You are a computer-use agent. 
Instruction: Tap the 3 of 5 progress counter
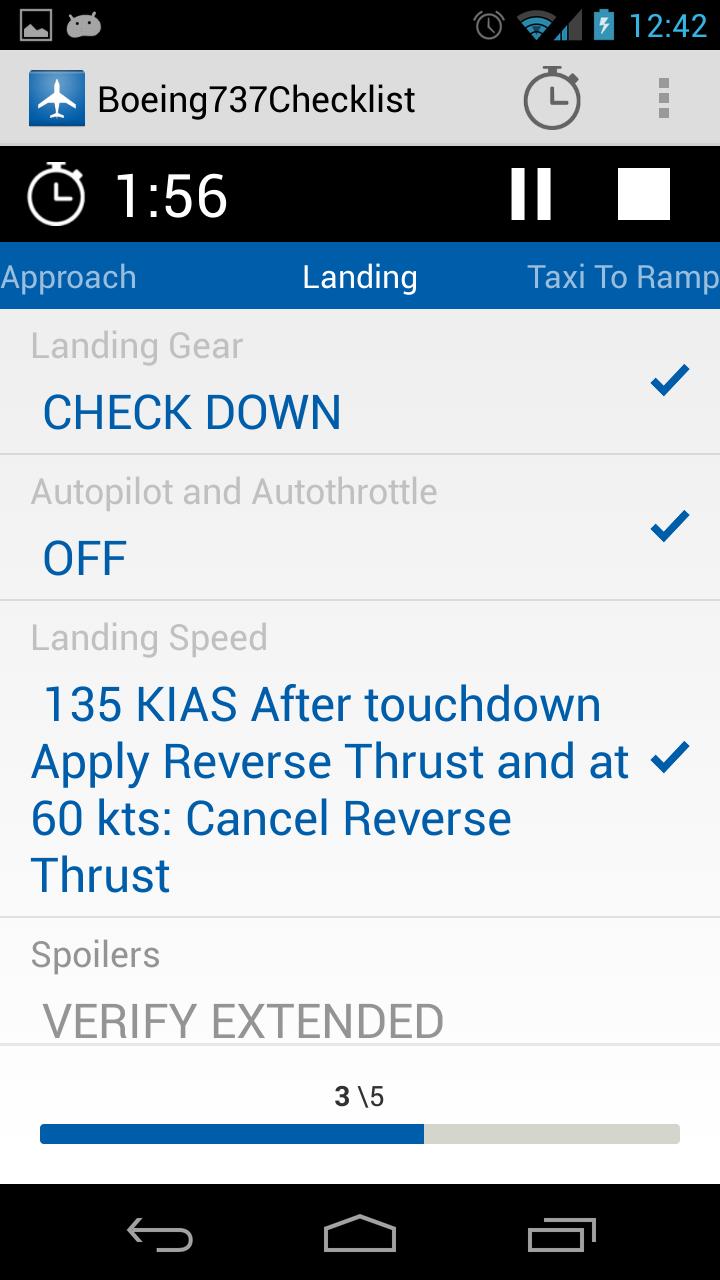point(360,1095)
